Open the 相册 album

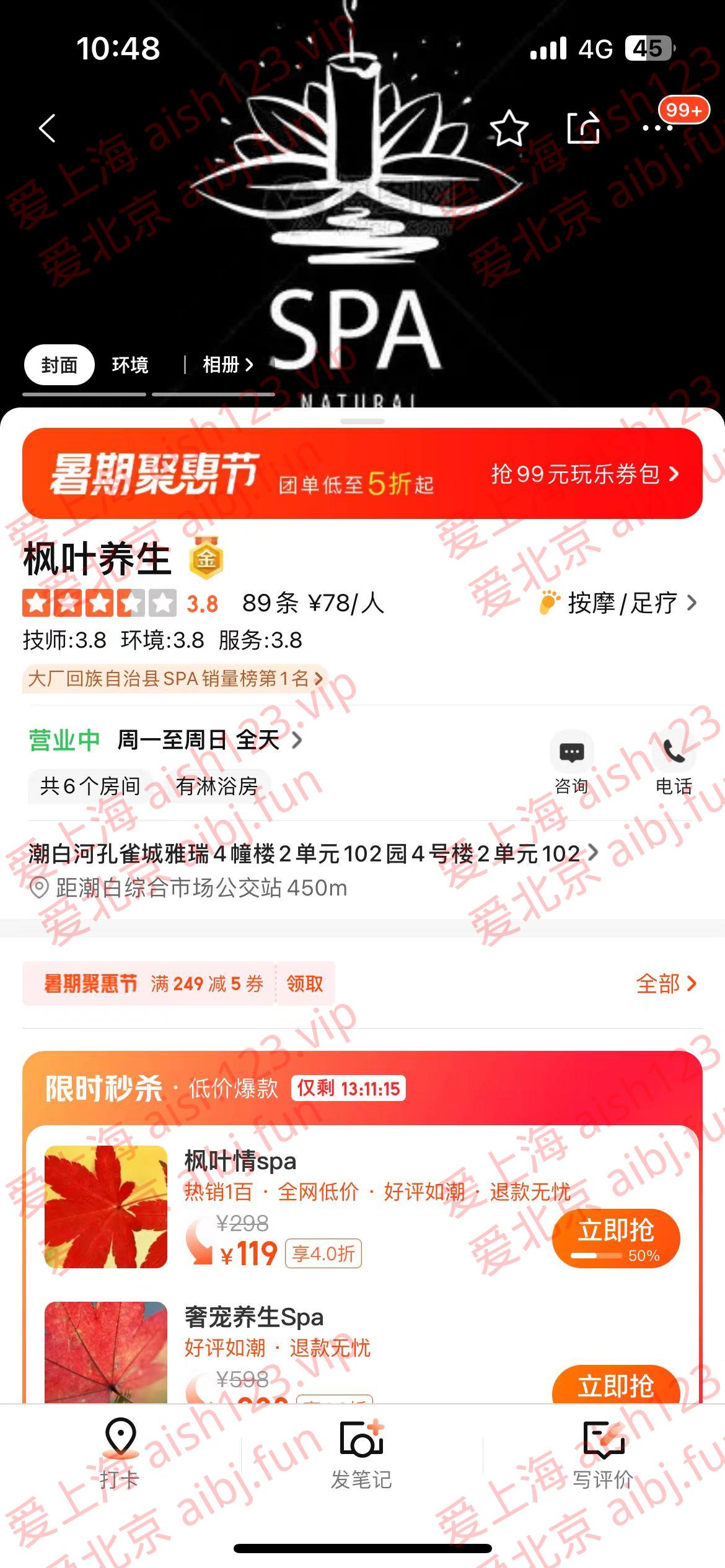coord(227,365)
